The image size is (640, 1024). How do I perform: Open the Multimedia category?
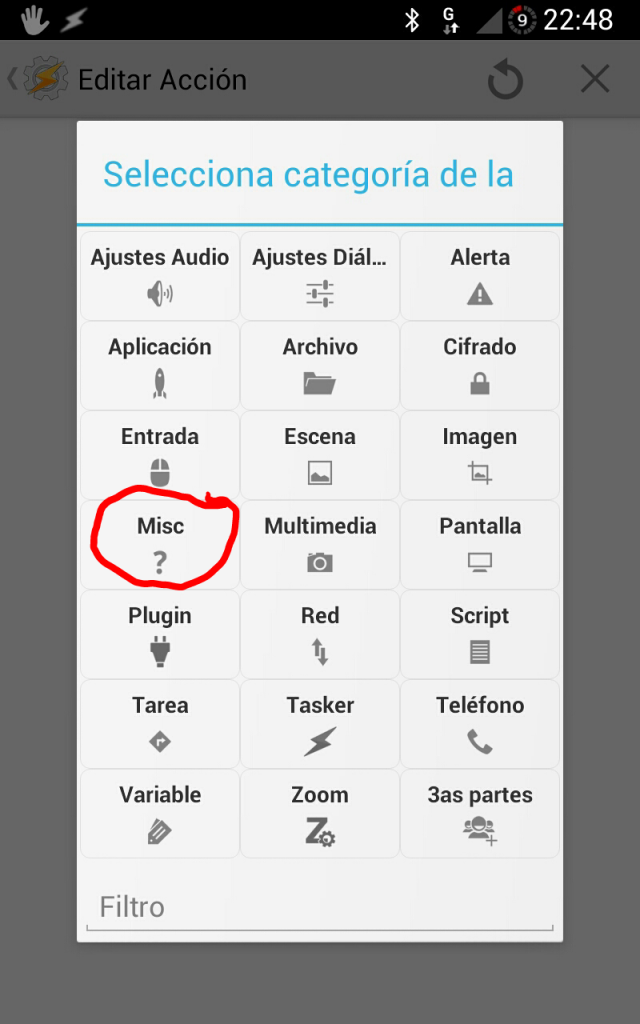click(320, 544)
